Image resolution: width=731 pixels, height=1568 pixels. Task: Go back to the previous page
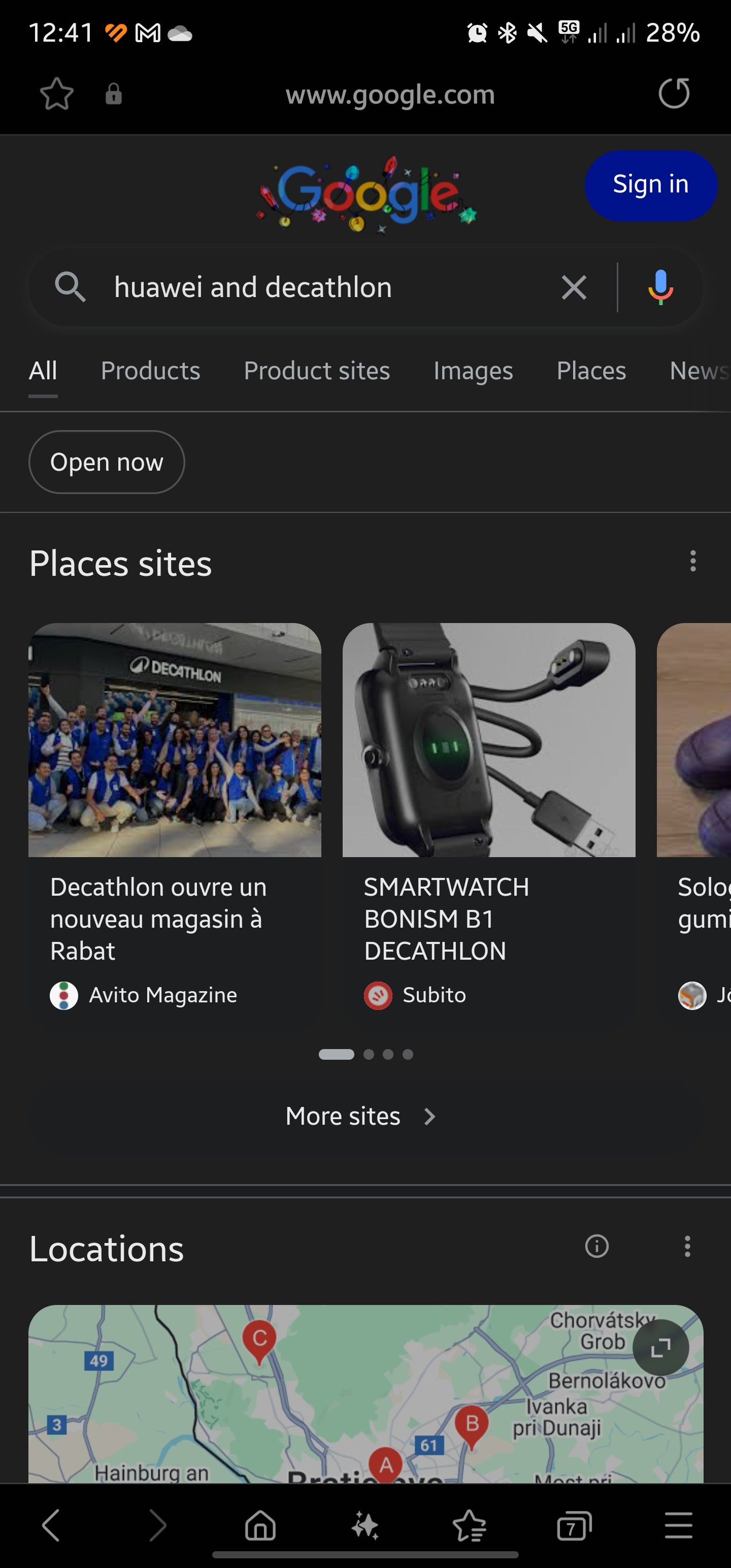[51, 1525]
